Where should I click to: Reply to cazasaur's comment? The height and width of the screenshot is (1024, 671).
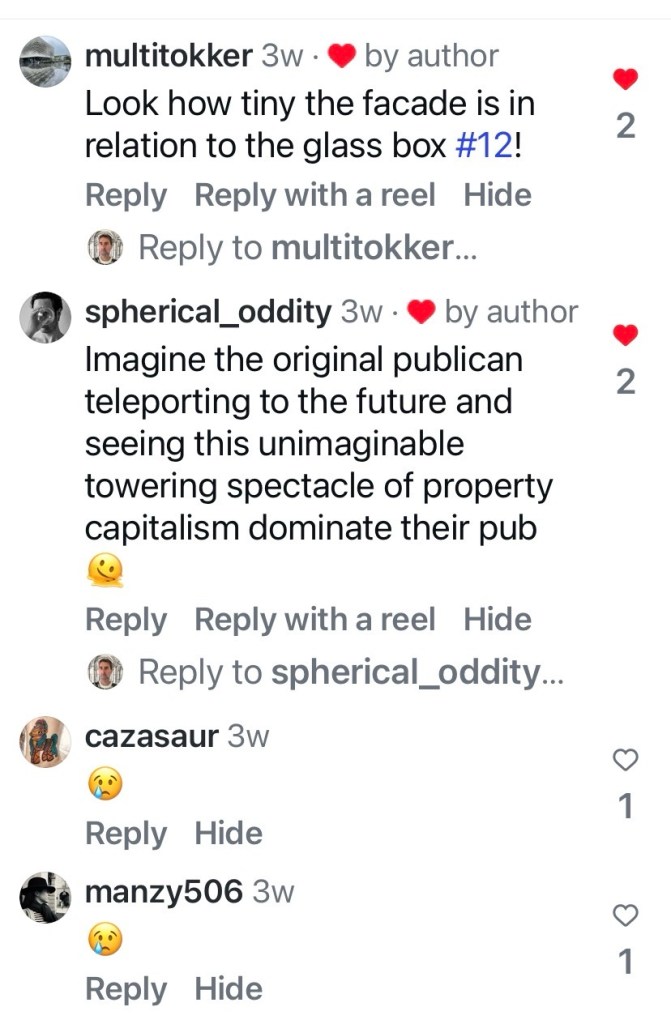coord(125,833)
